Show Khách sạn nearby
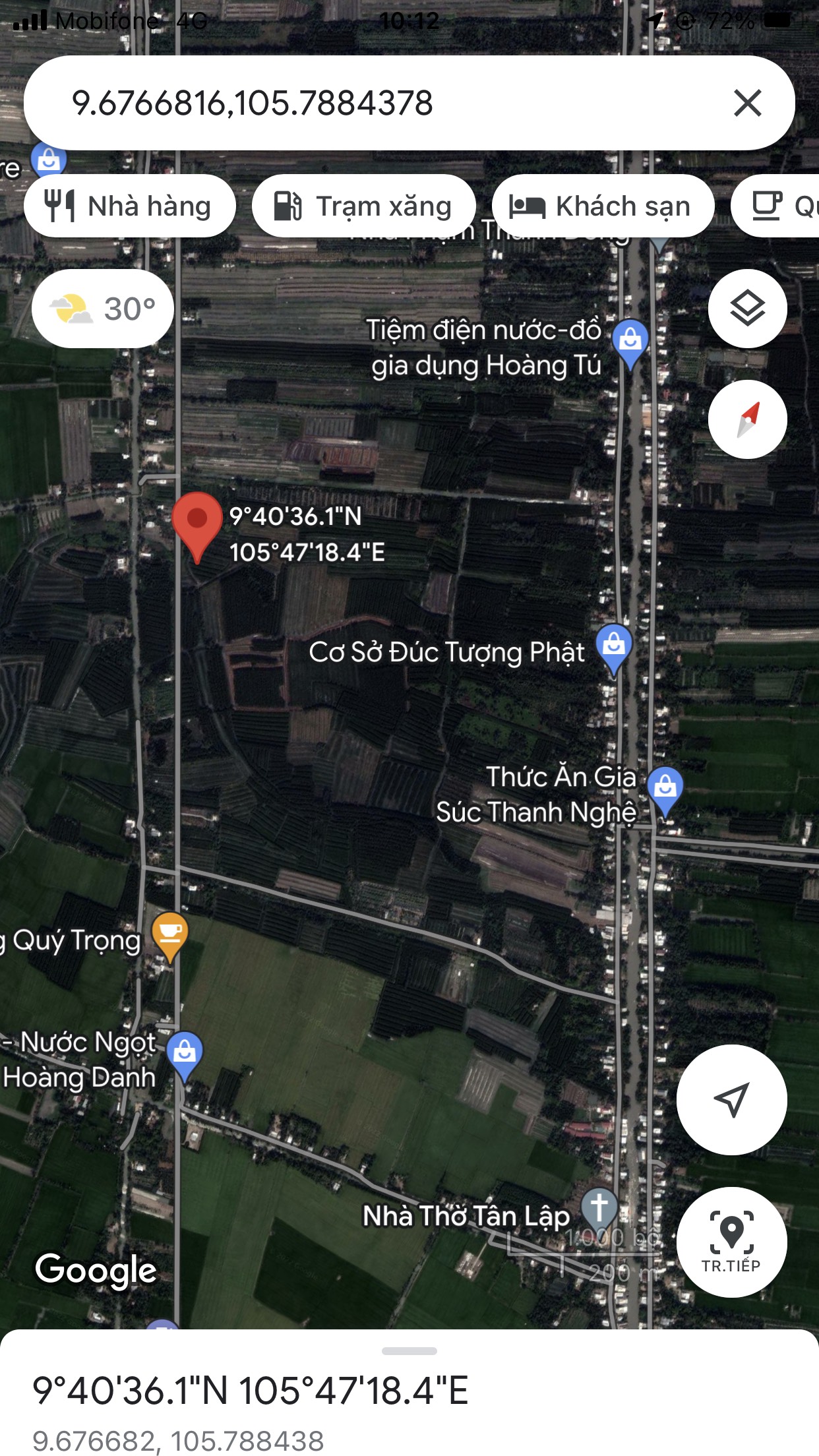The image size is (819, 1456). pos(603,206)
